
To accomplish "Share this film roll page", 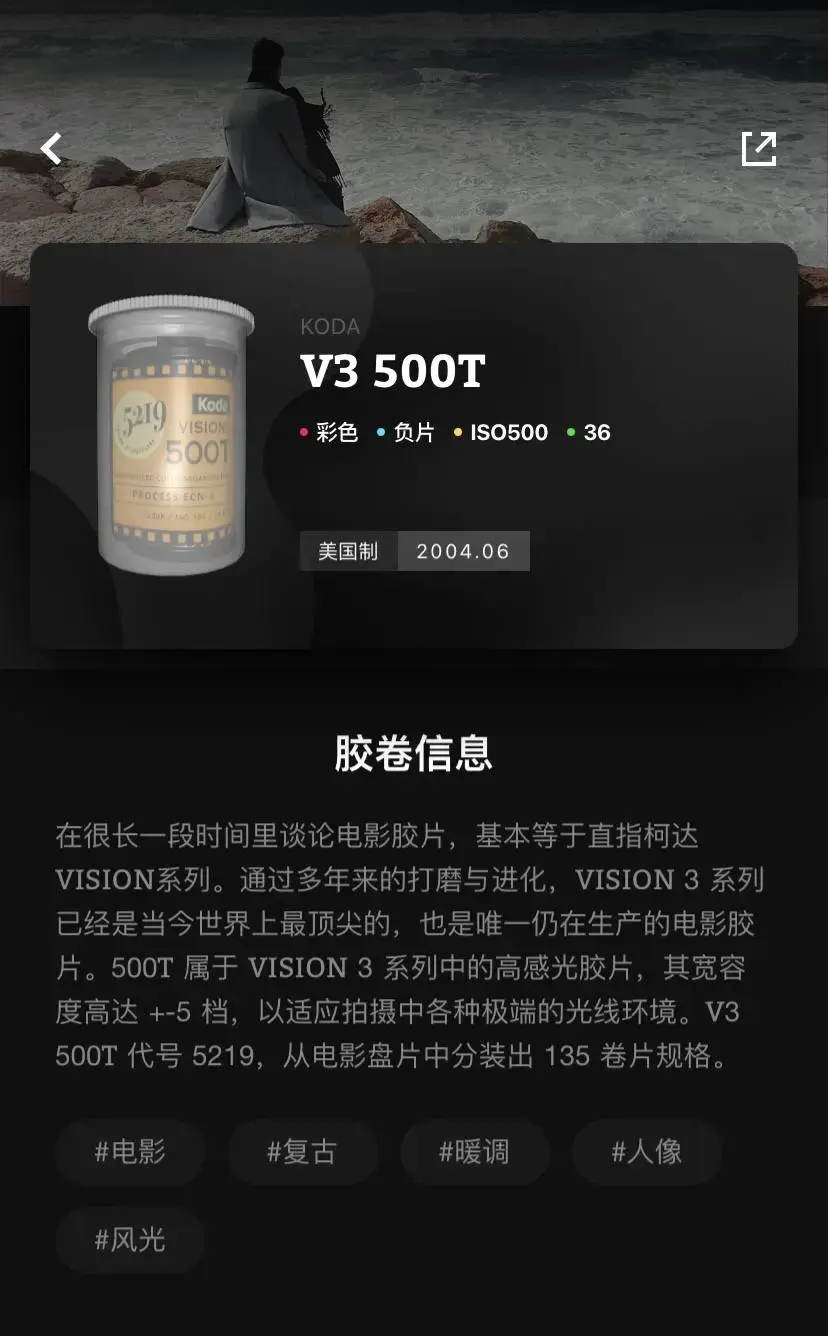I will tap(758, 149).
